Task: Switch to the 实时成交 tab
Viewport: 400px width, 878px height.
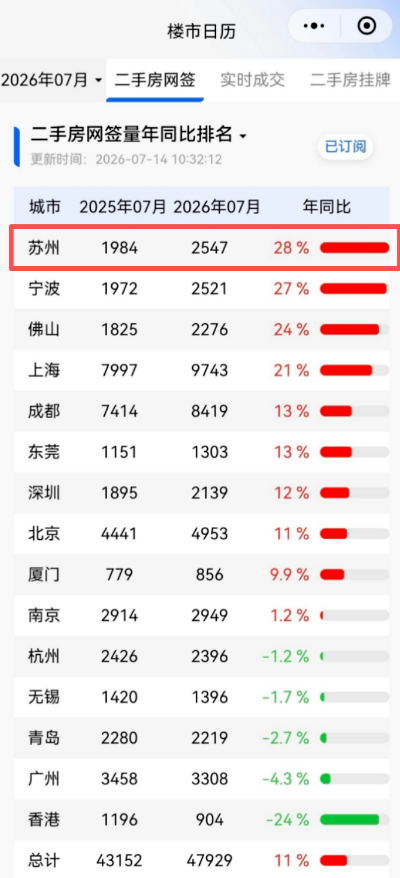Action: [253, 80]
